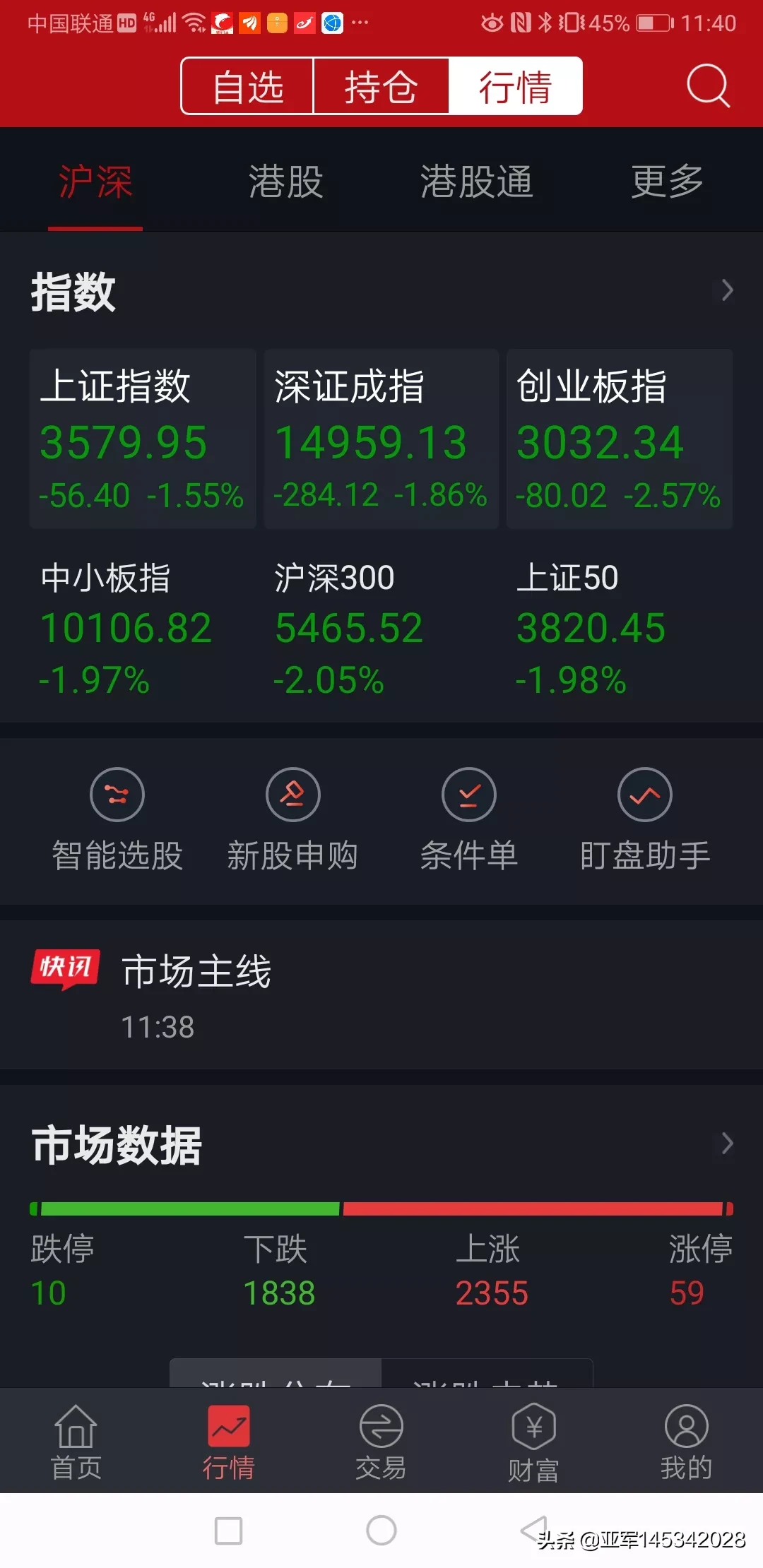Open the search magnifier icon
This screenshot has height=1568, width=763.
(x=707, y=86)
